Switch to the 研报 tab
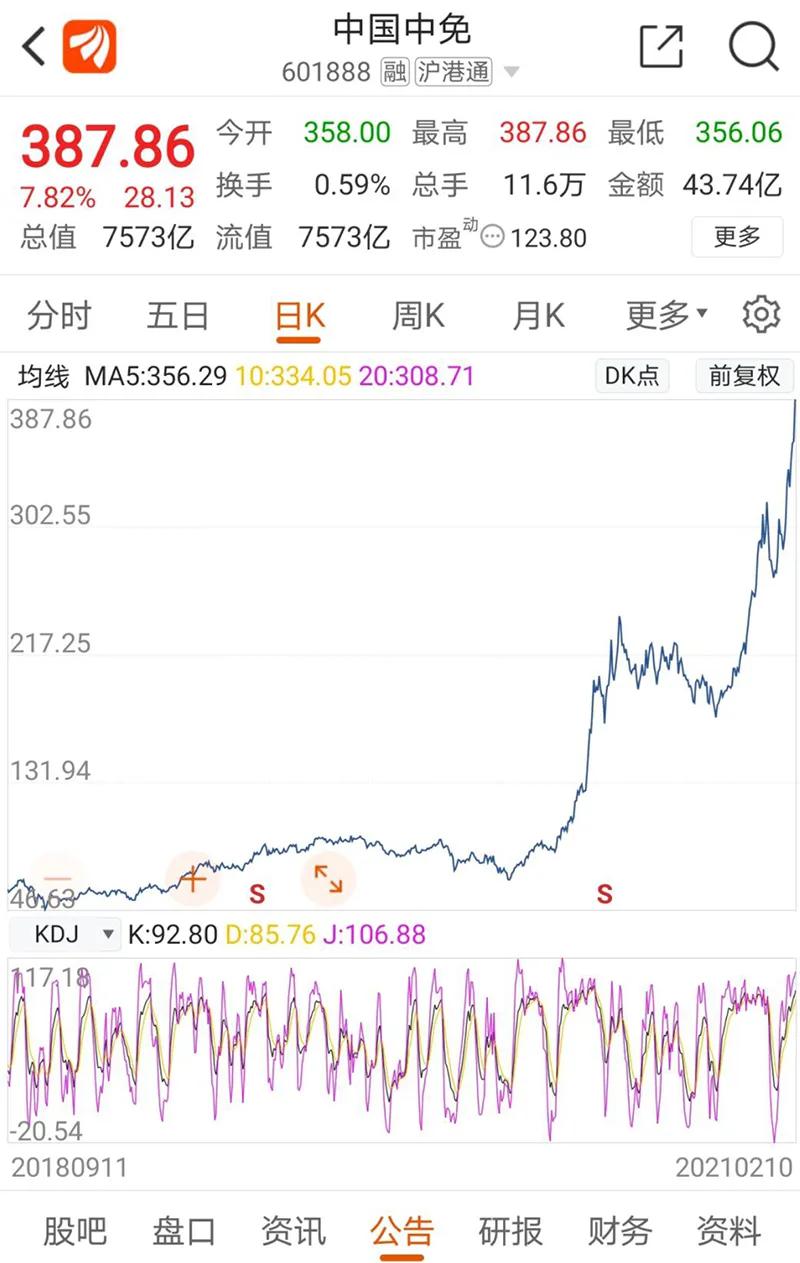 (510, 1230)
